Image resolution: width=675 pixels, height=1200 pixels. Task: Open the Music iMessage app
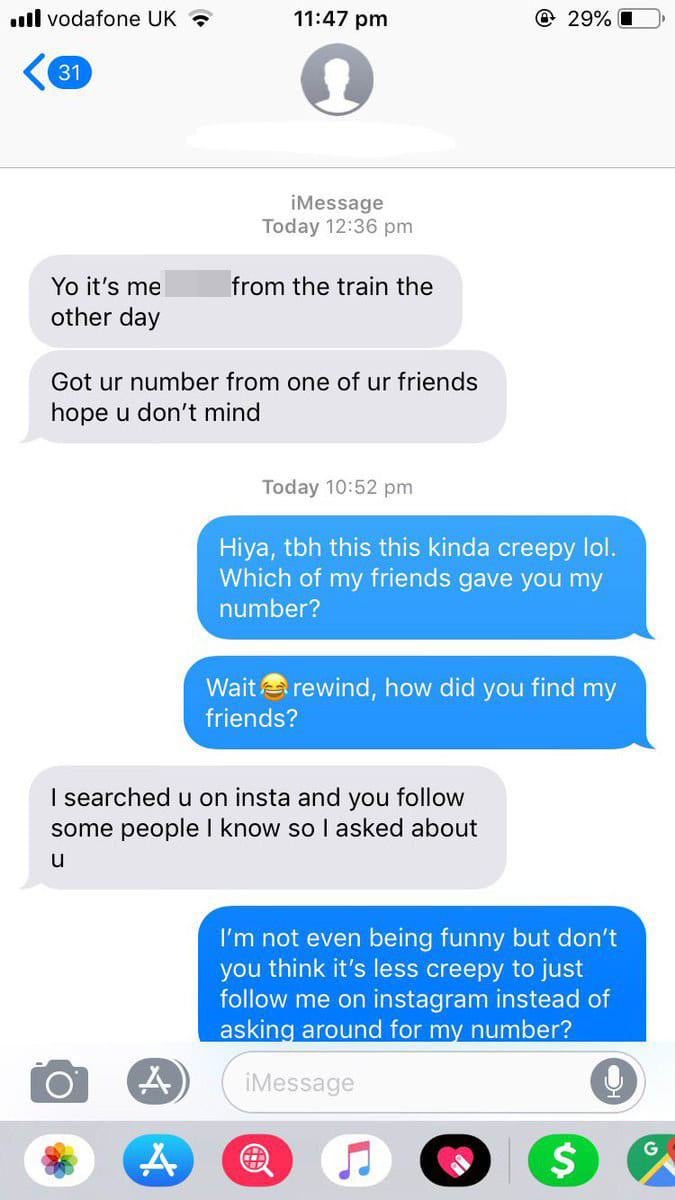(x=356, y=1161)
